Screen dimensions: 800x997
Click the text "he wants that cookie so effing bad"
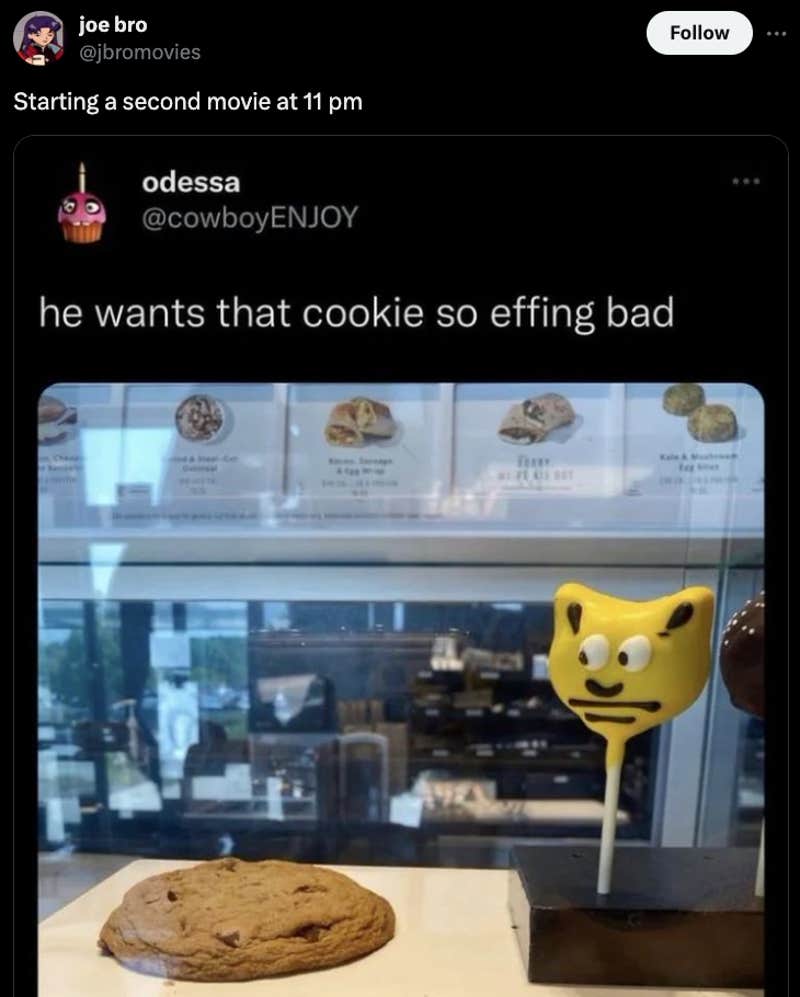357,314
